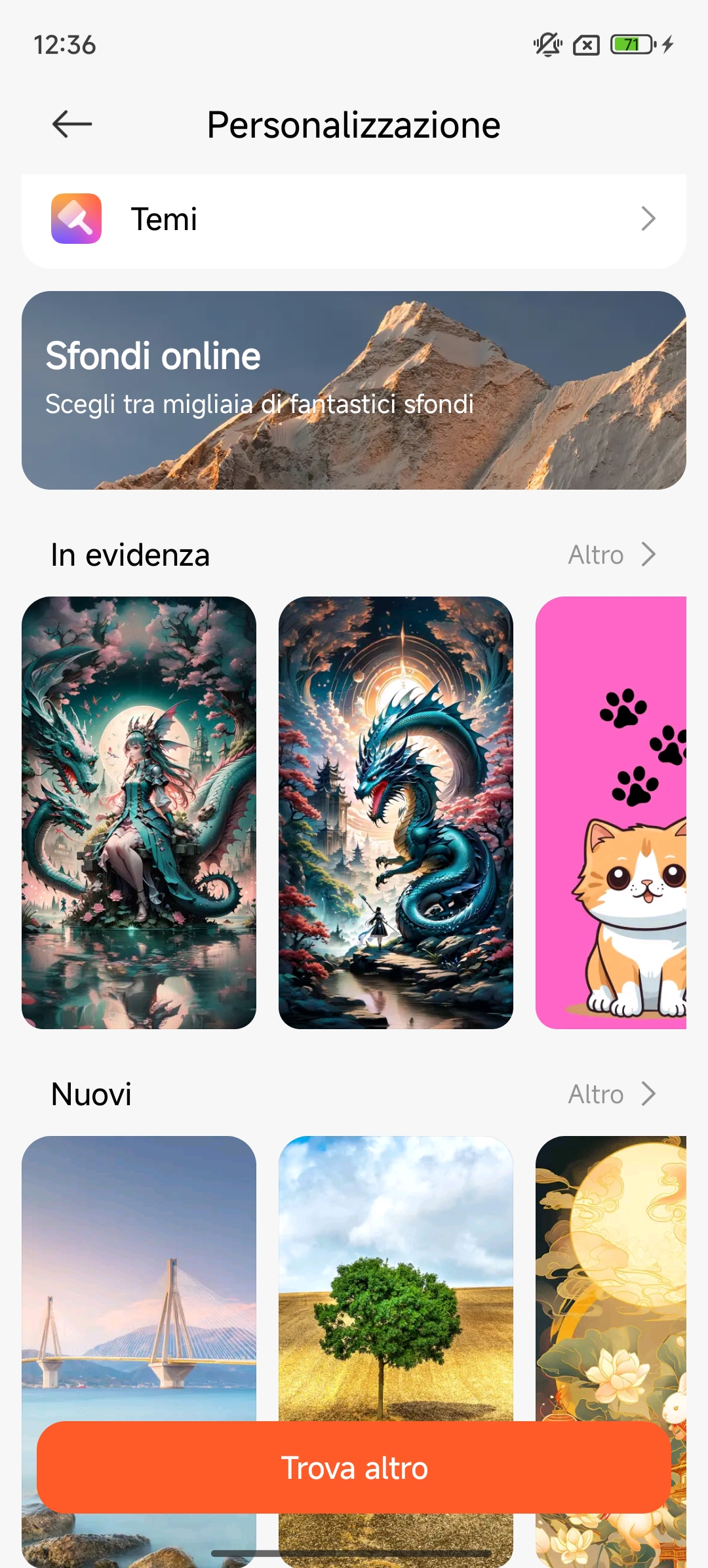Open the Sfondi online banner
Screen dimensions: 708x1568
coord(354,390)
